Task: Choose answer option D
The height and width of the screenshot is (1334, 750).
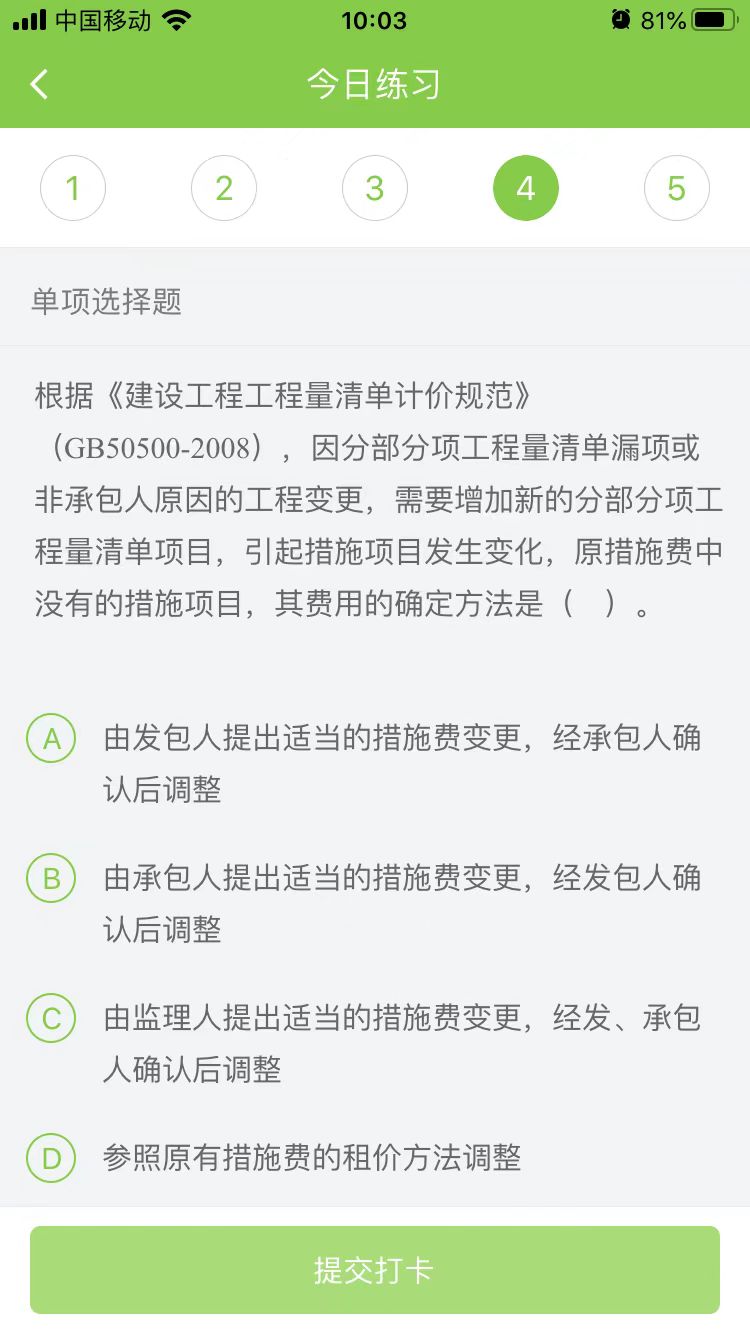Action: coord(51,1159)
